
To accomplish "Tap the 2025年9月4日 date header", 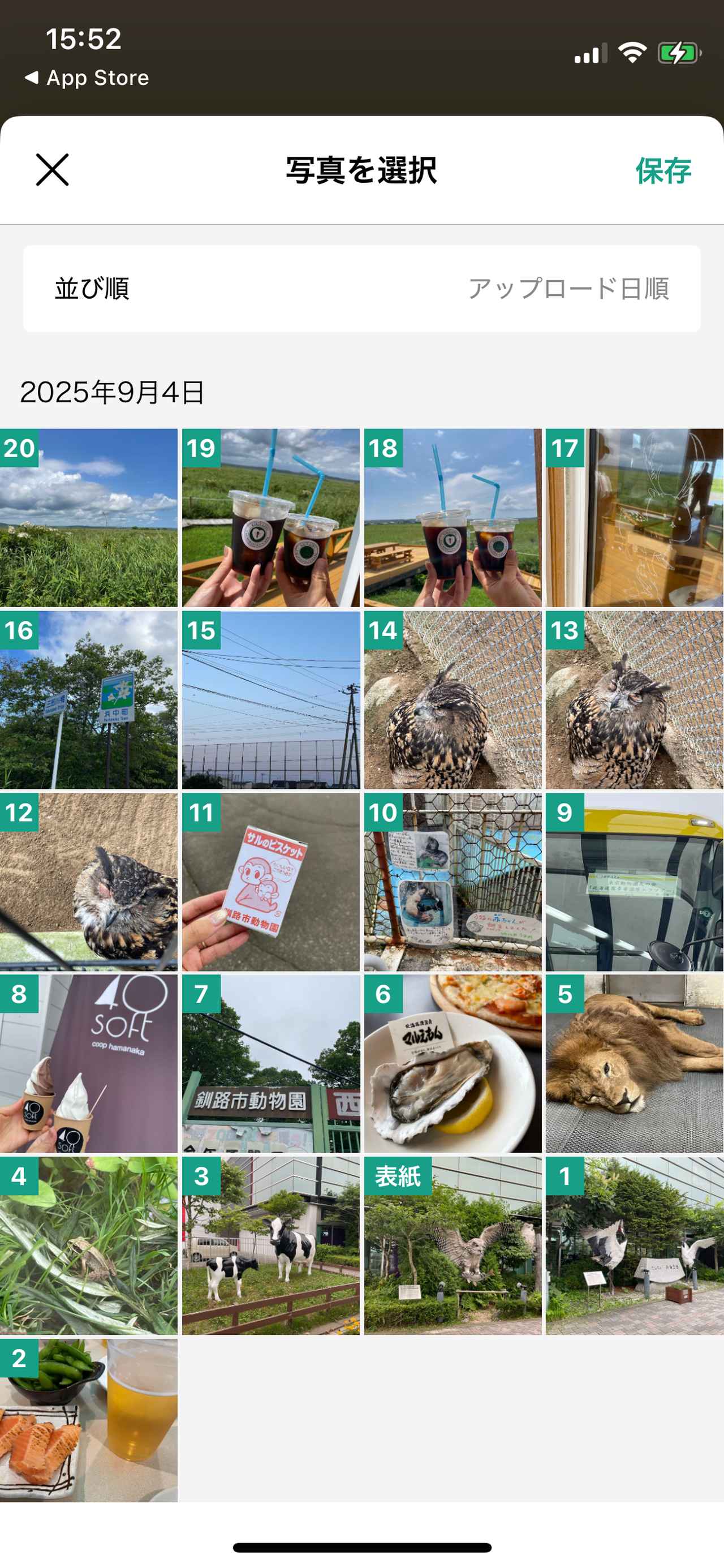I will click(113, 392).
